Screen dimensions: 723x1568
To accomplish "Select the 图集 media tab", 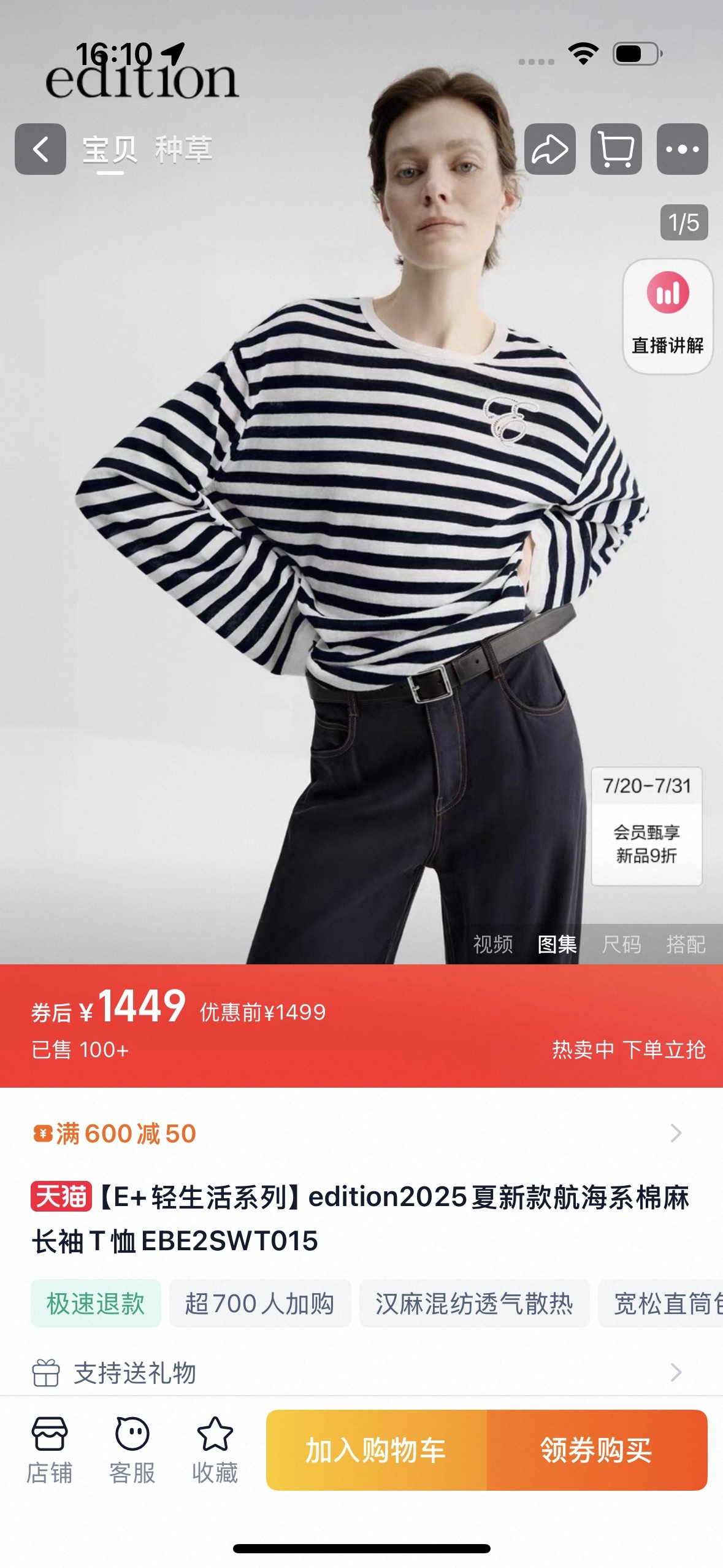I will tap(557, 943).
